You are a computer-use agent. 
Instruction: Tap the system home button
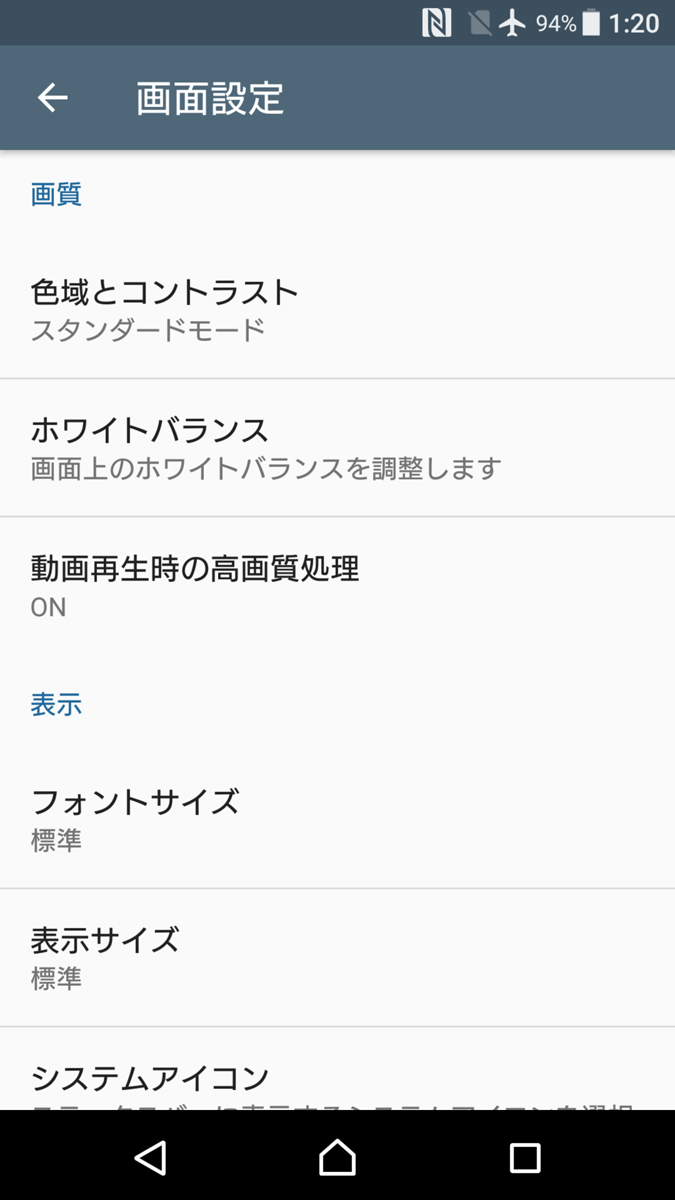(337, 1157)
